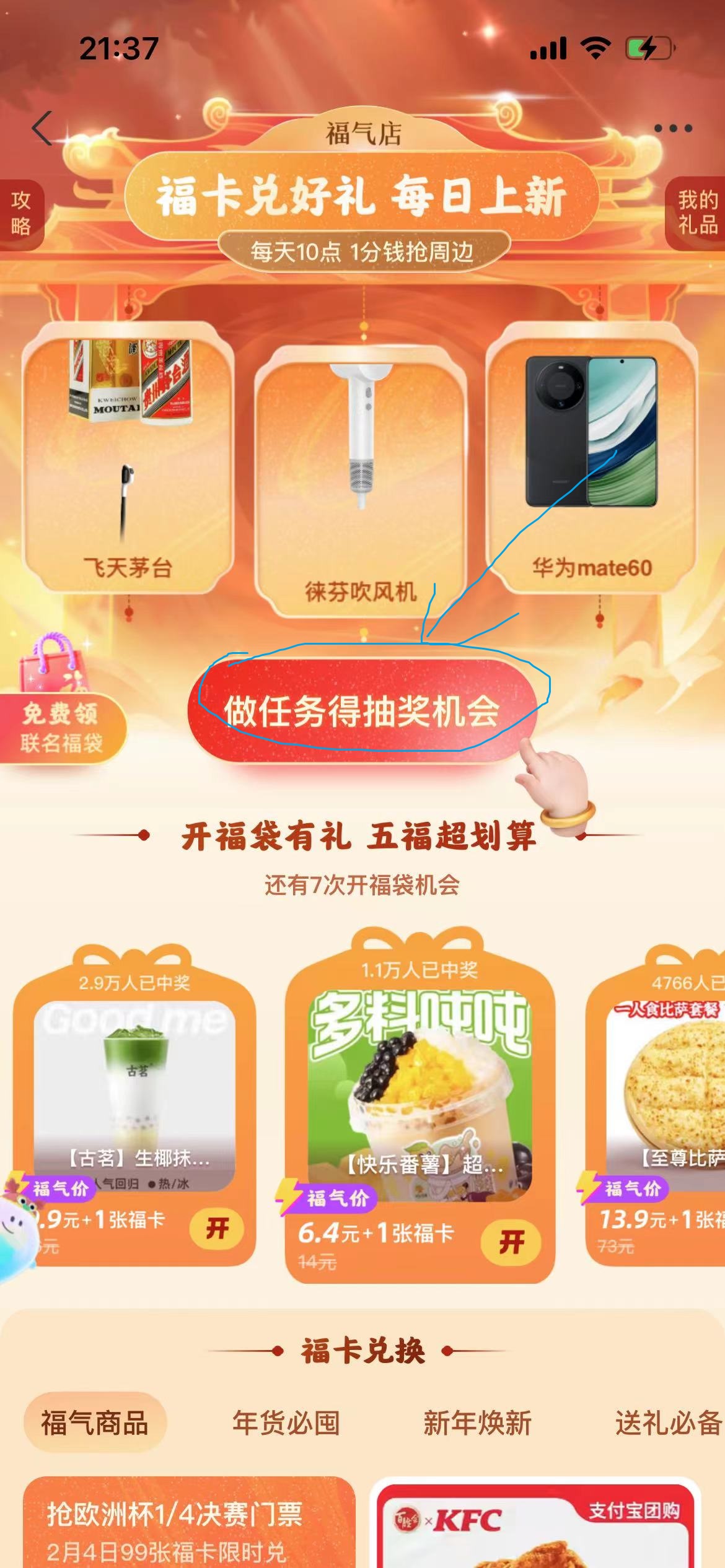Open 古茗 fortune bag with 开 button
The height and width of the screenshot is (1568, 725).
coord(217,1228)
